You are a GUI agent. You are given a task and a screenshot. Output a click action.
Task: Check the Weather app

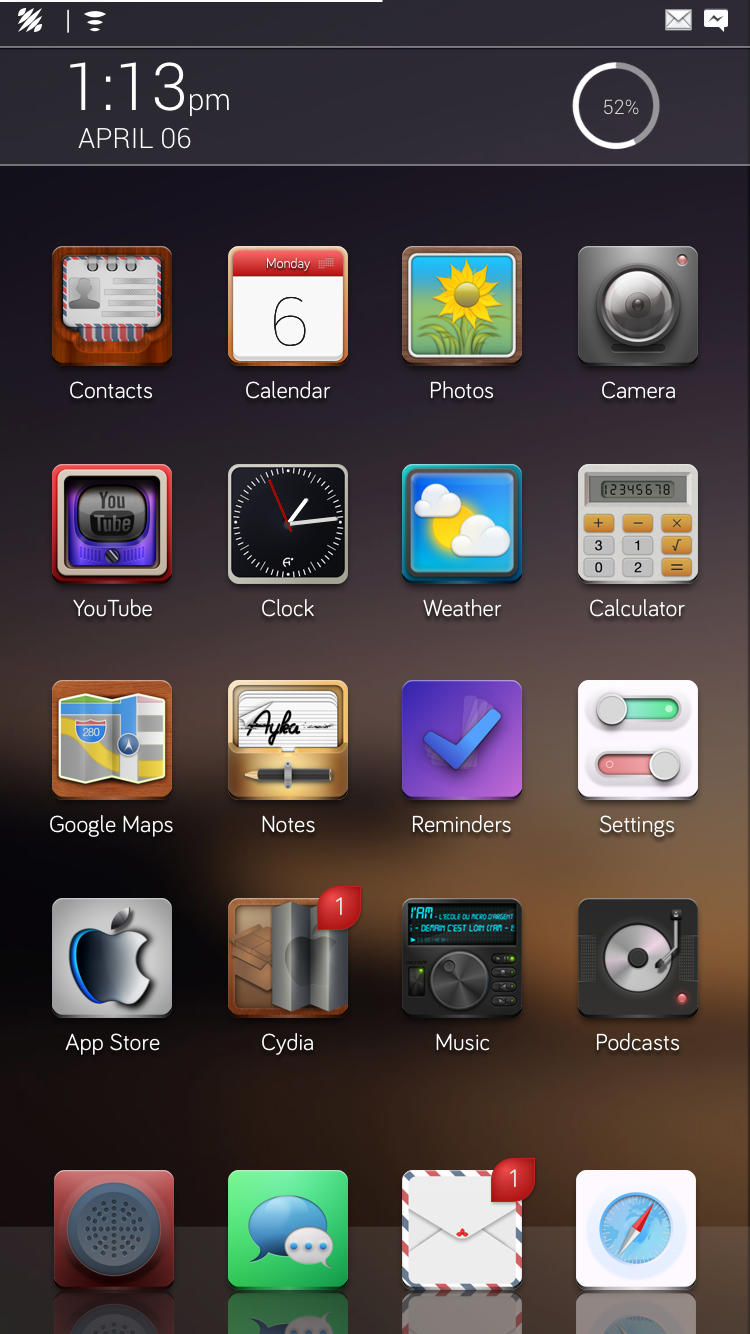point(462,523)
